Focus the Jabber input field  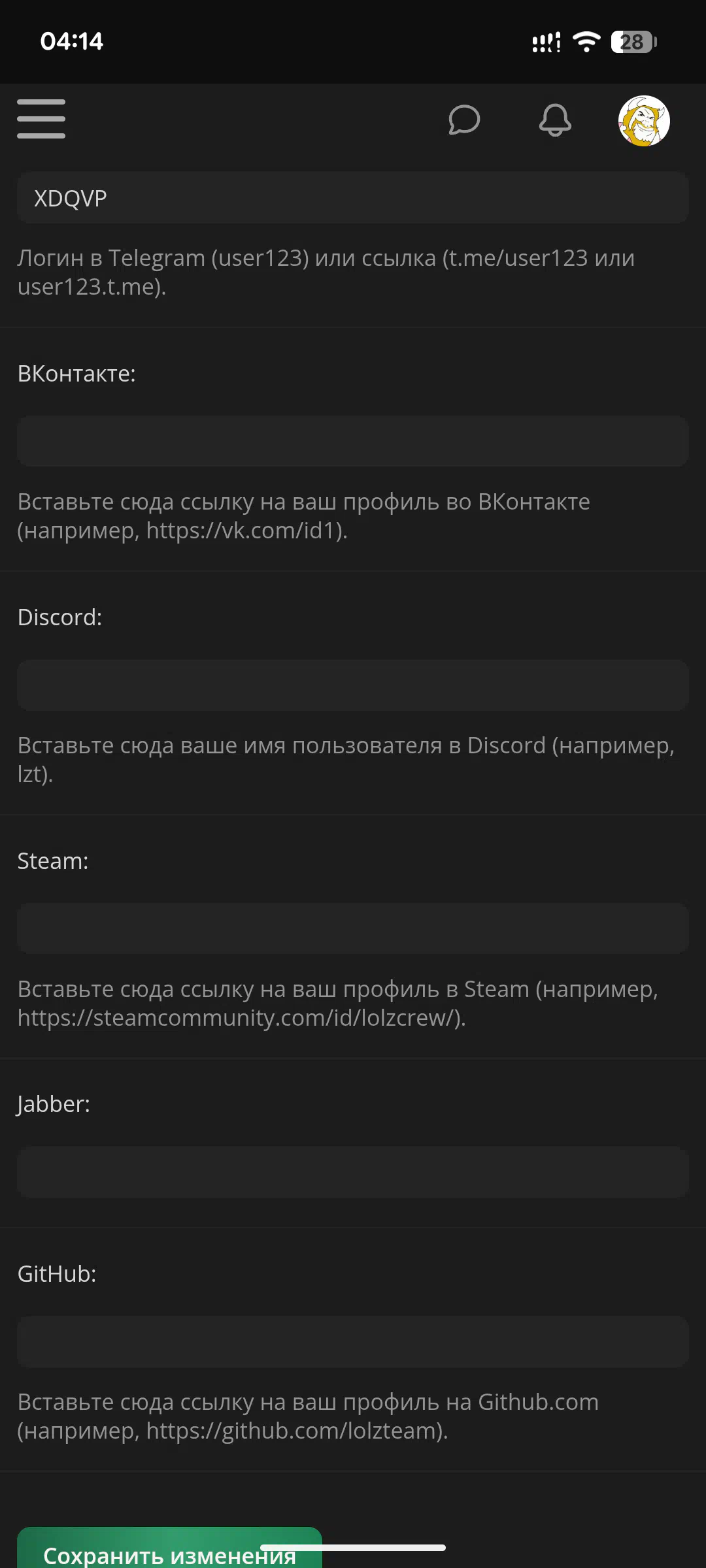click(x=353, y=1171)
